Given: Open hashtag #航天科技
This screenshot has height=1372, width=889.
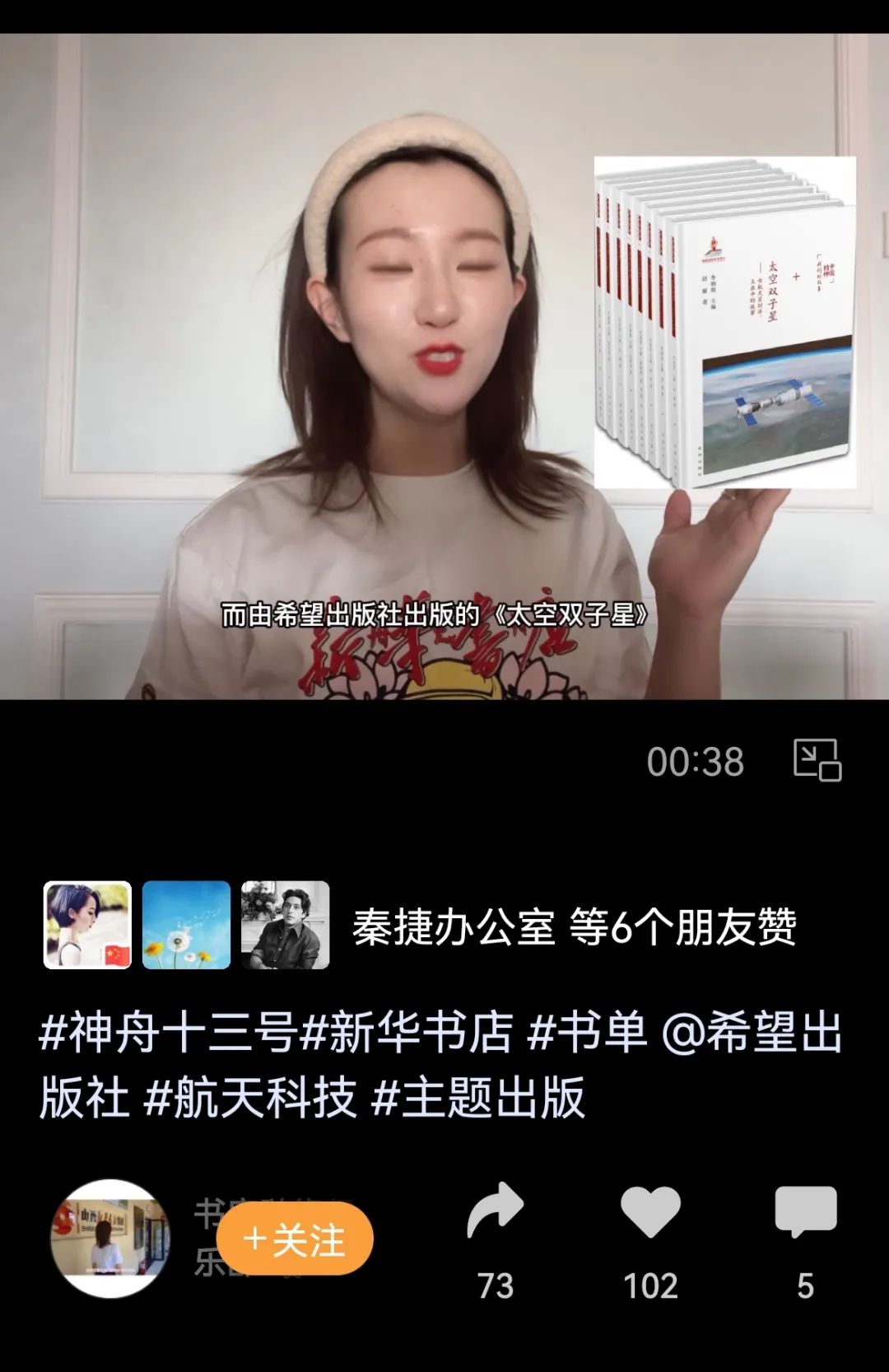Looking at the screenshot, I should (250, 1098).
